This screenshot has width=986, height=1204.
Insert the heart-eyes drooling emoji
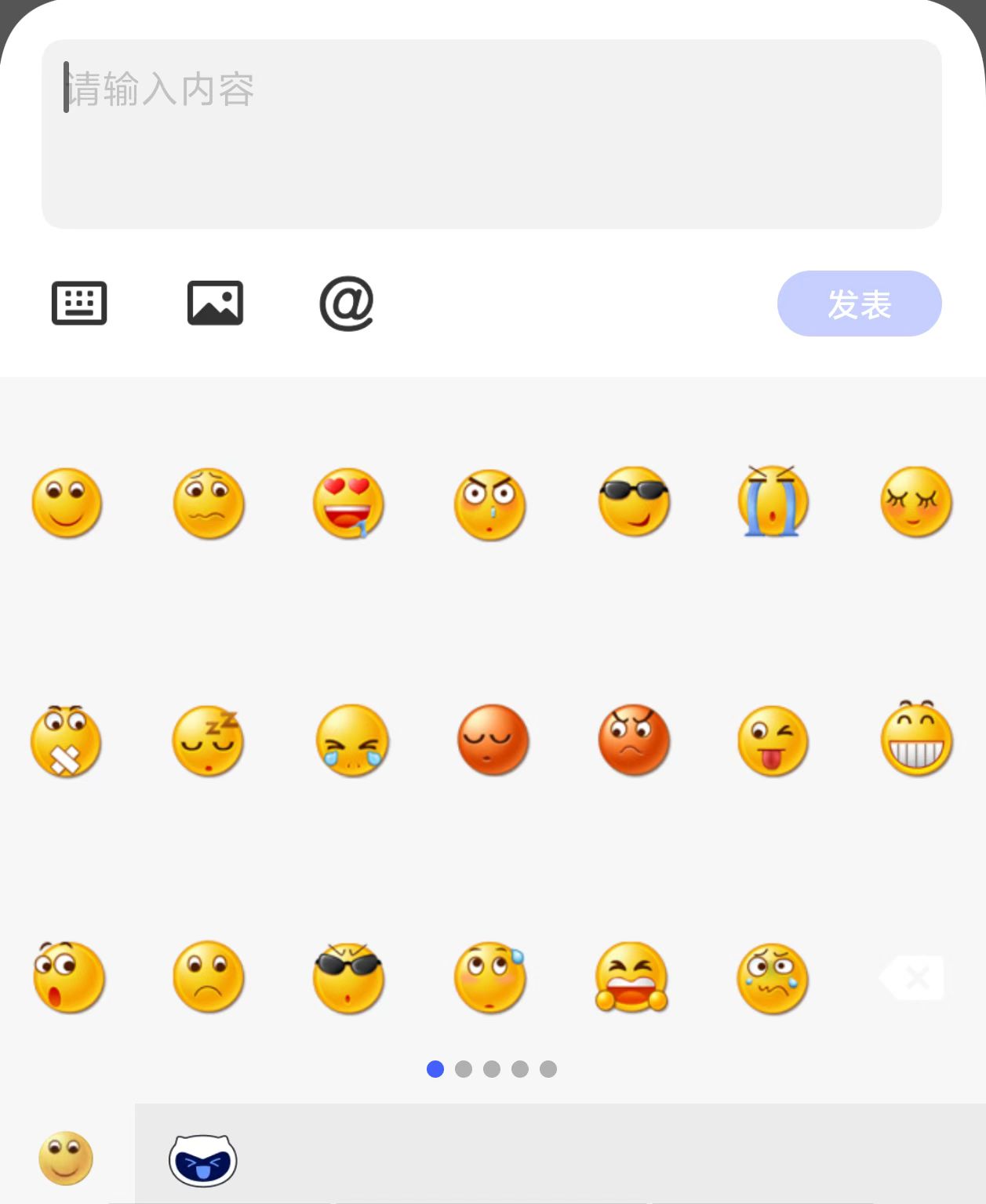coord(348,504)
